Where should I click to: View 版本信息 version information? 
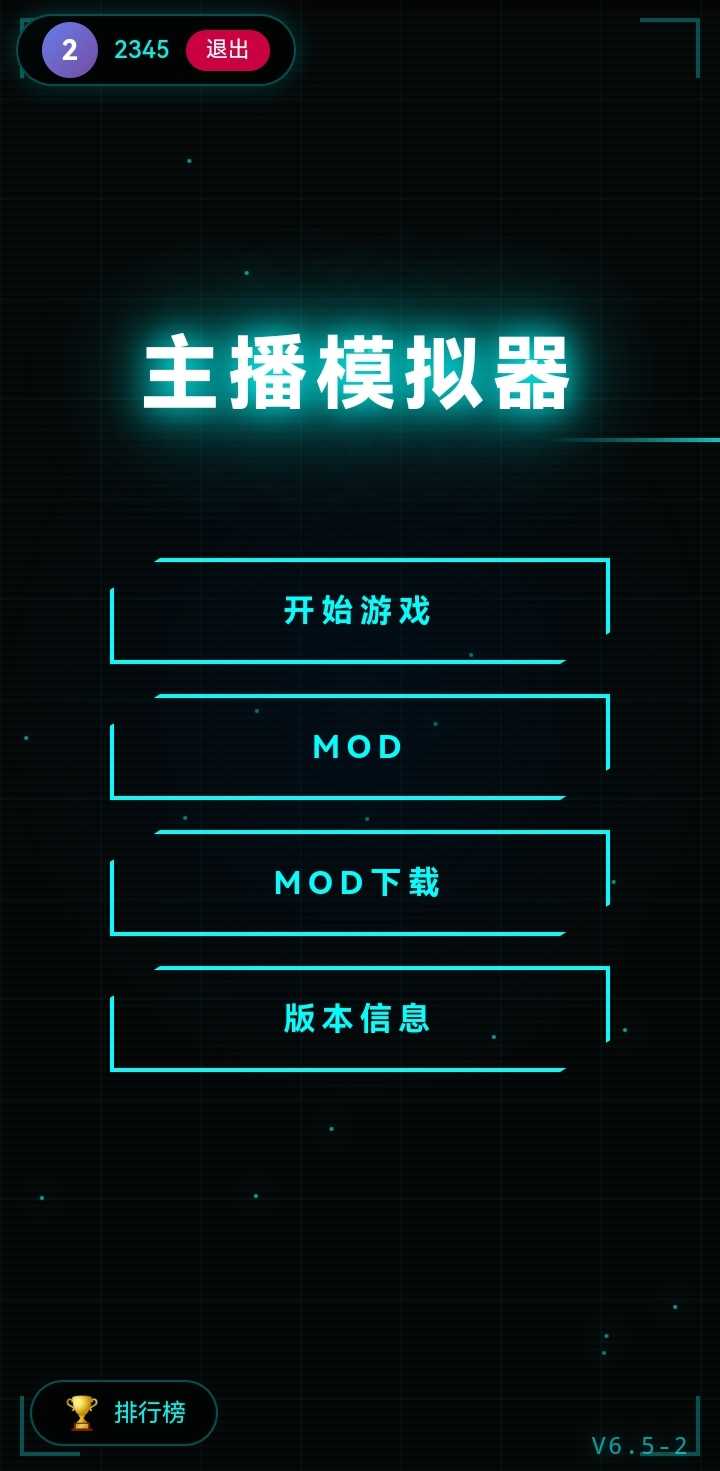pos(359,1018)
